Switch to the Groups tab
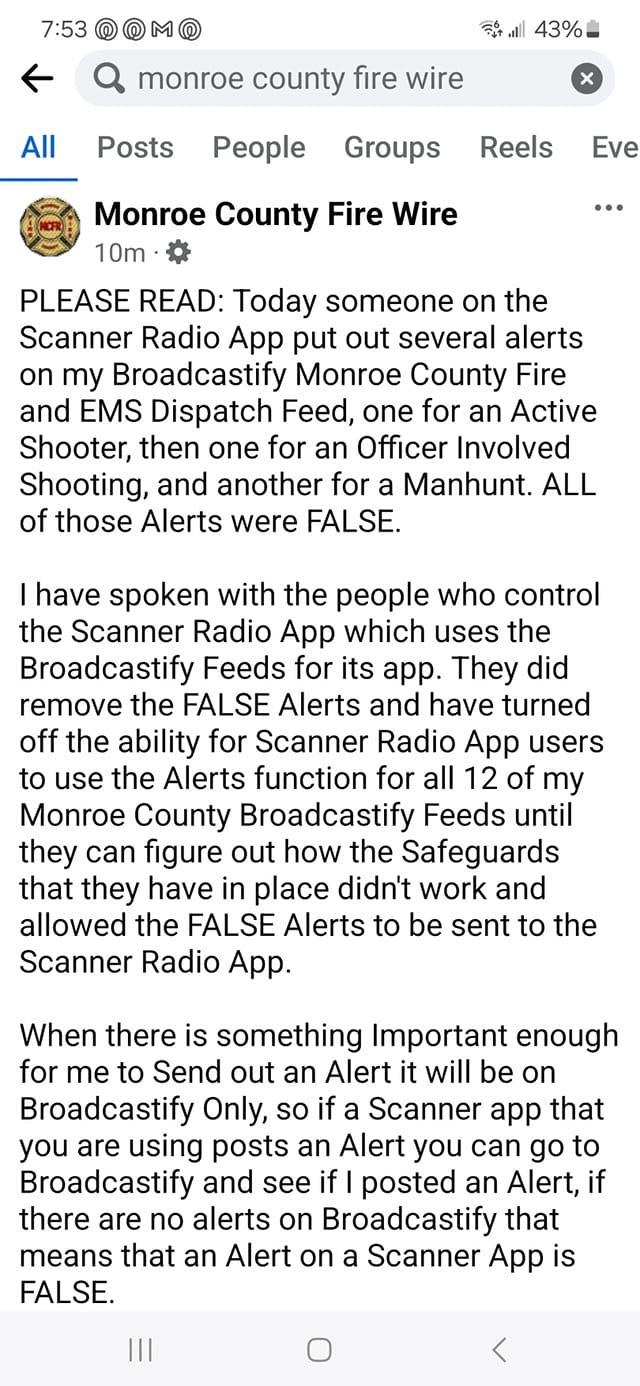640x1386 pixels. [x=392, y=148]
